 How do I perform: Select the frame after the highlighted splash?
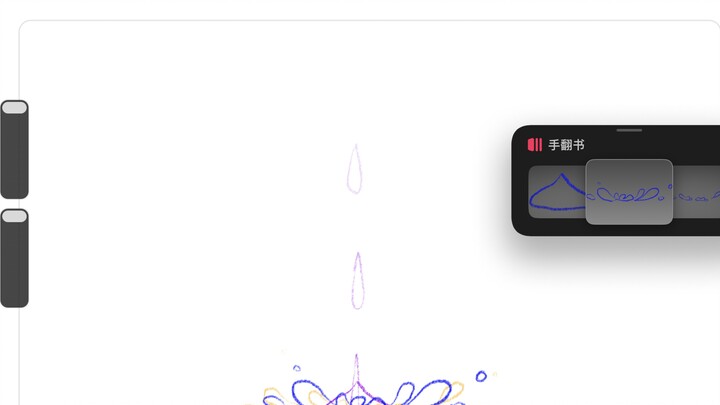coord(697,191)
